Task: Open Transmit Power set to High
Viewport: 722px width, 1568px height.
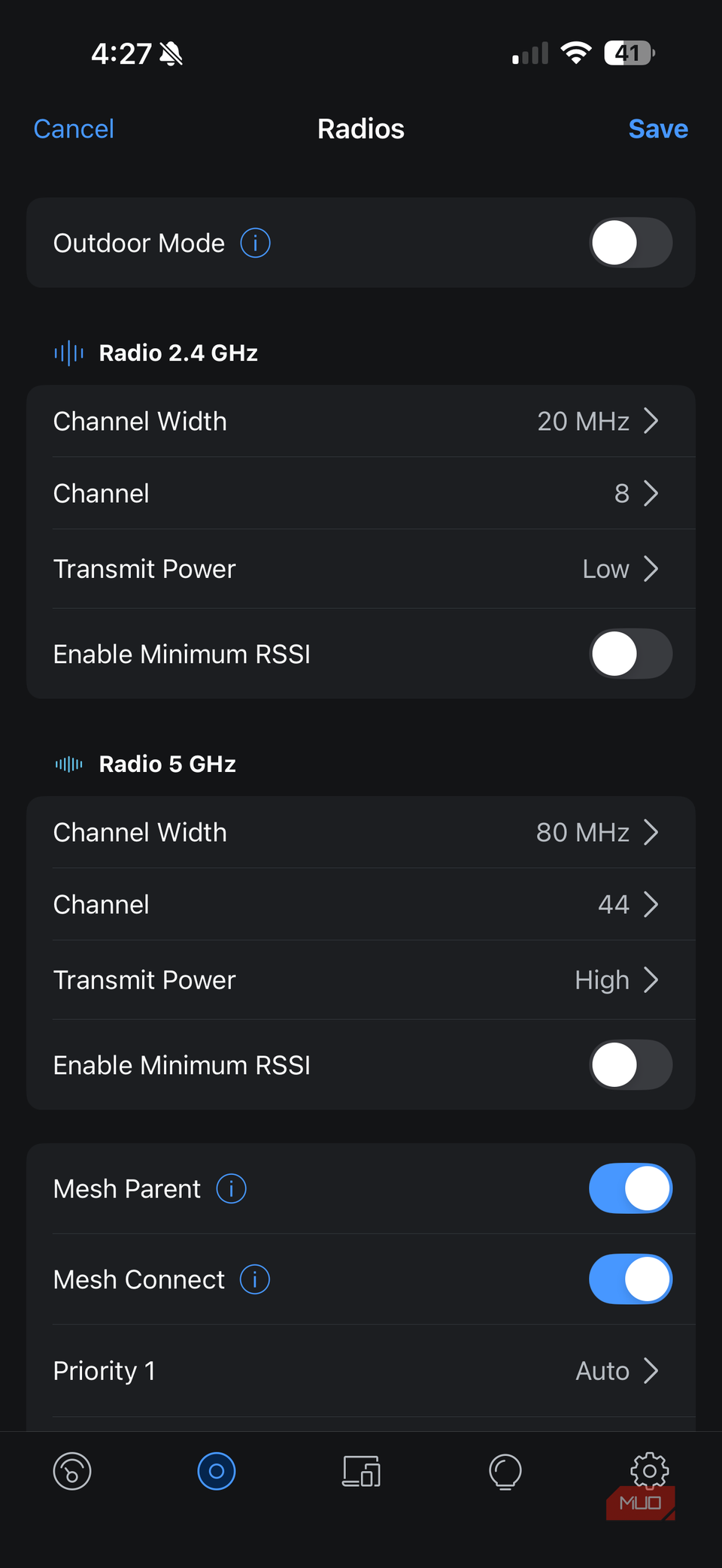Action: [x=361, y=979]
